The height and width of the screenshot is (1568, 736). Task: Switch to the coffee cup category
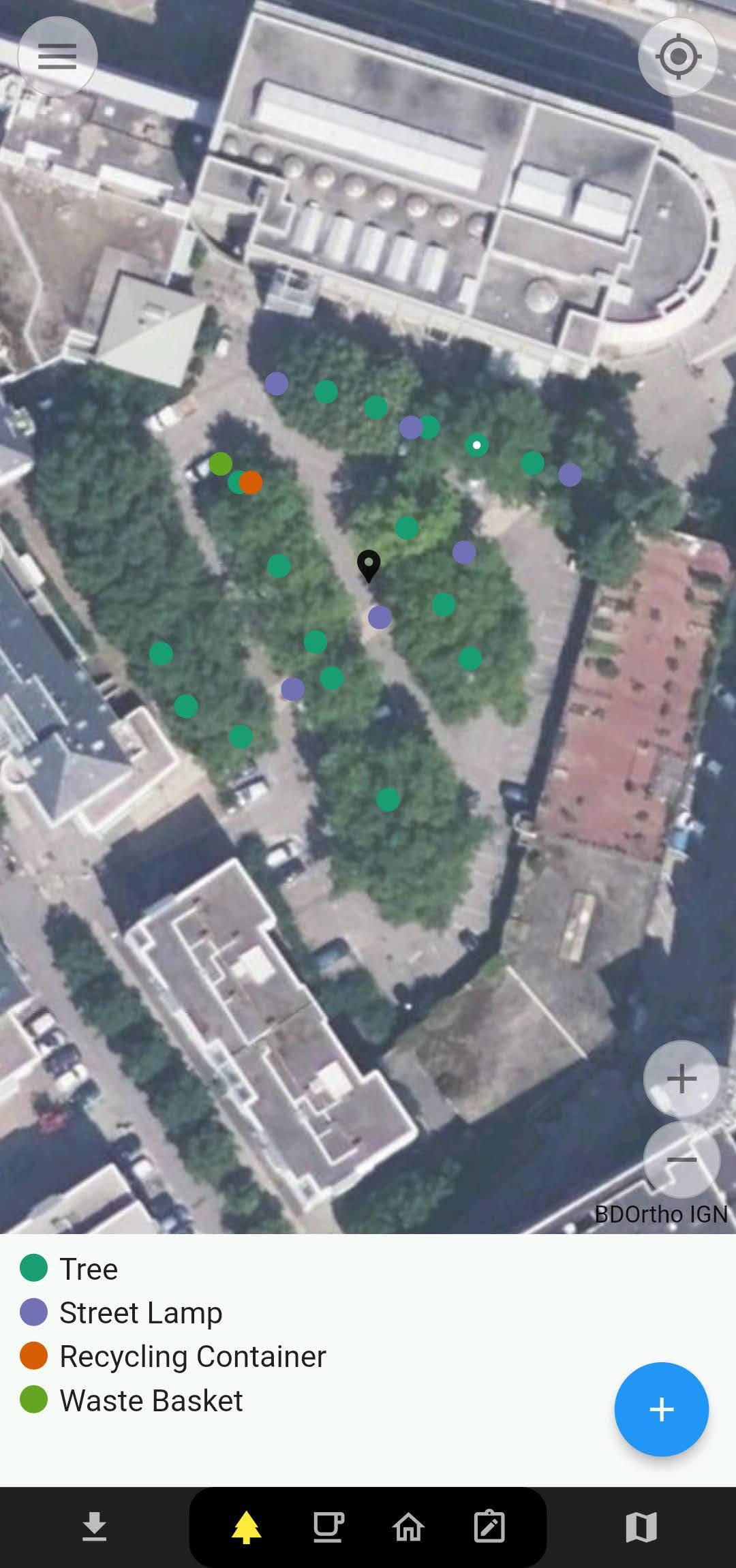(x=328, y=1526)
